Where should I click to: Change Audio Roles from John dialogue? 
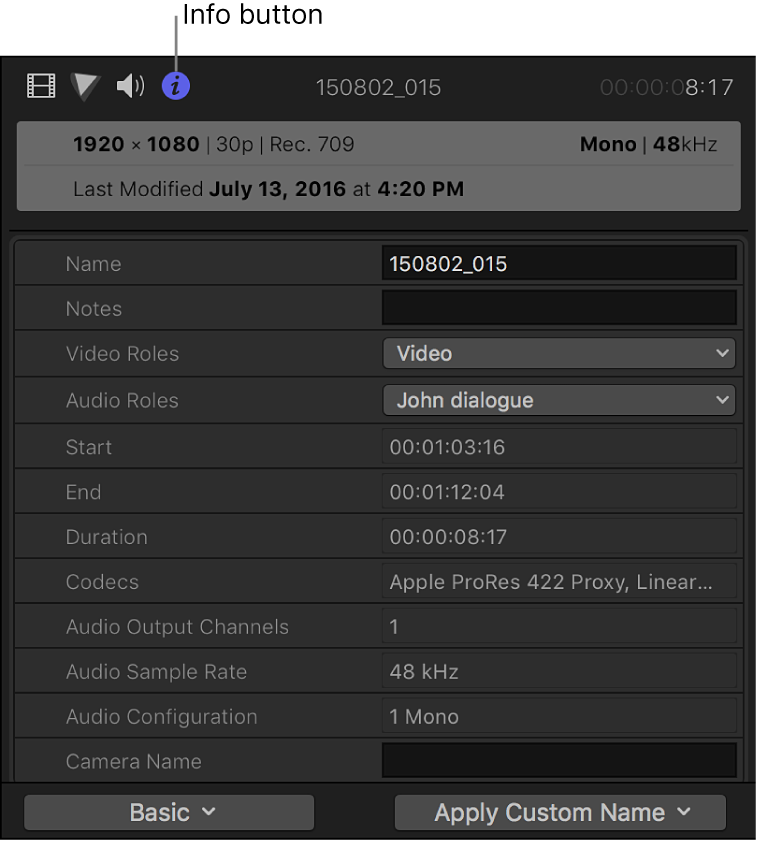pos(559,400)
